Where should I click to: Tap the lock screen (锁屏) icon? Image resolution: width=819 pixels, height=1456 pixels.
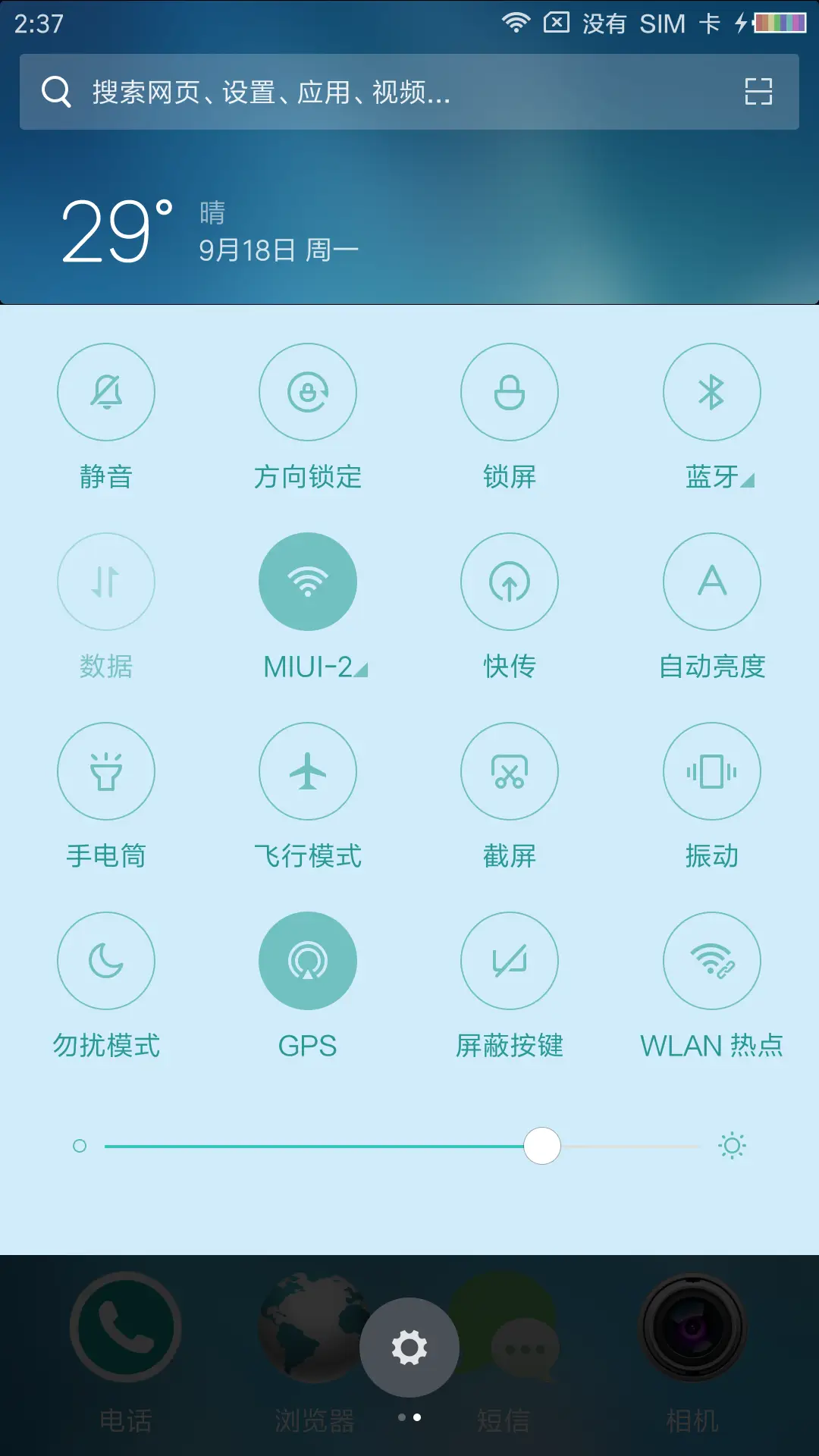click(x=510, y=392)
